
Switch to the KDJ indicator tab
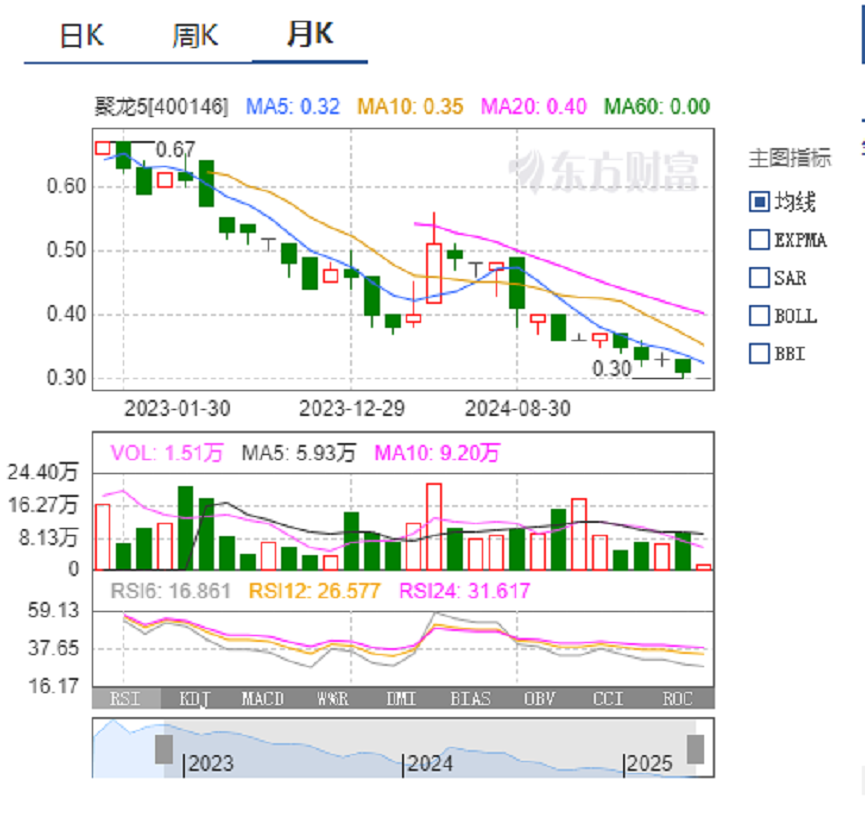pyautogui.click(x=195, y=698)
